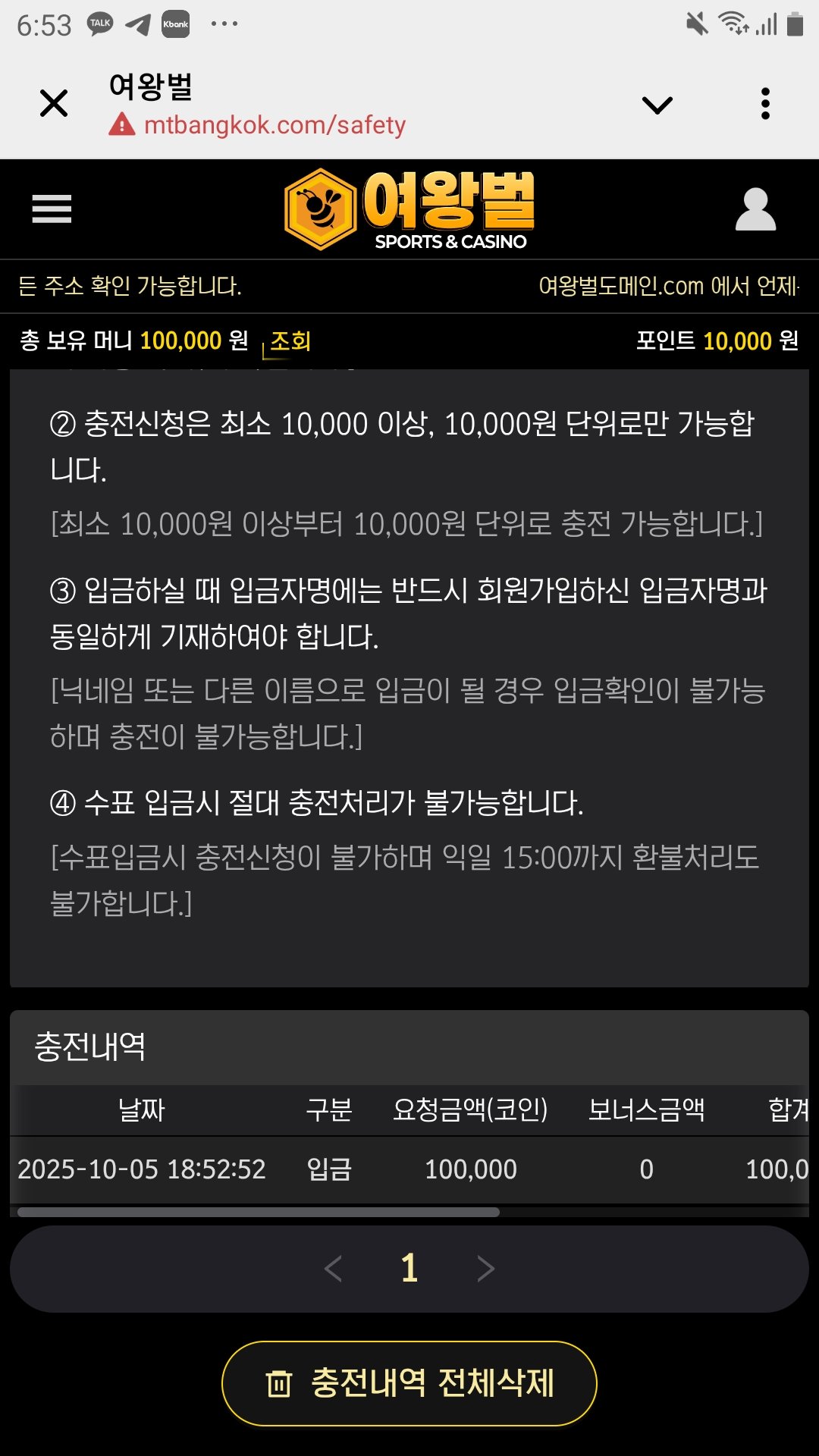Select page 1 in the pagination

pyautogui.click(x=409, y=1268)
